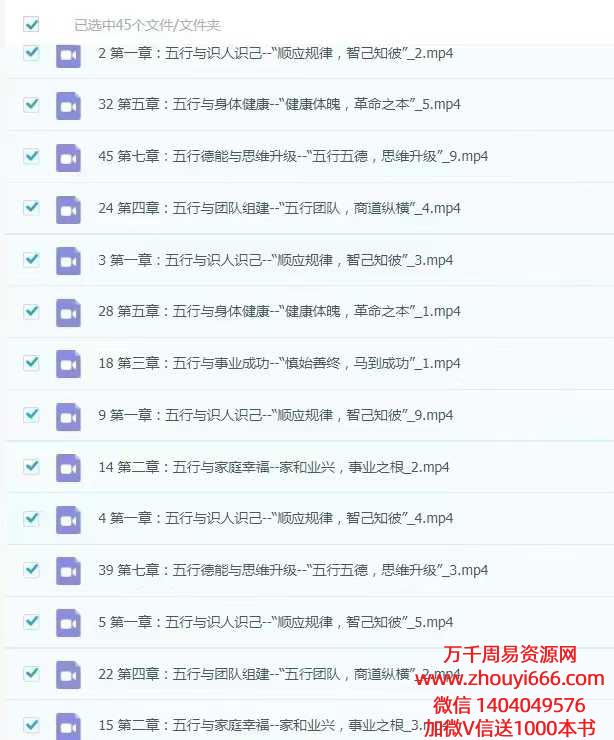Open file 45 第七章 五行五德_9.mp4
Viewport: 614px width, 740px height.
(x=302, y=156)
